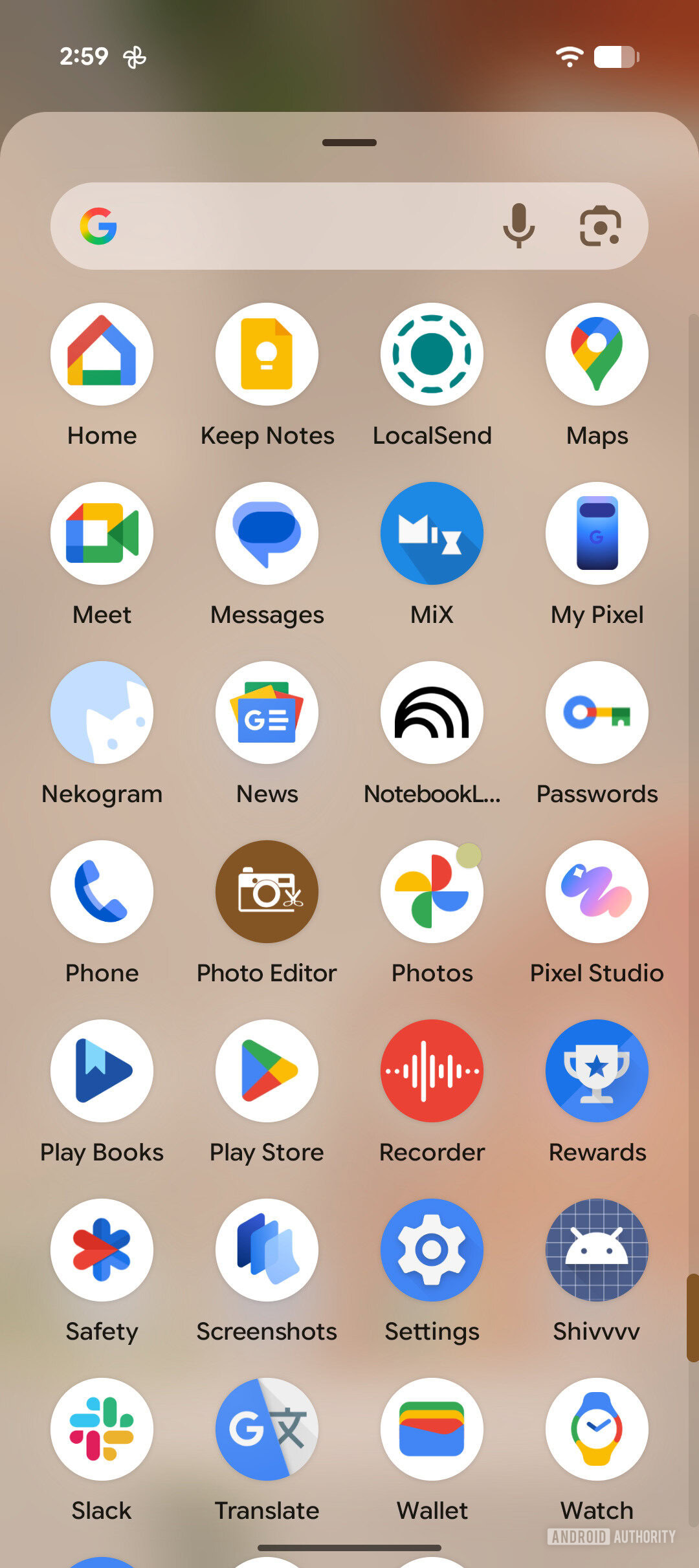Open Google Lens camera search
699x1568 pixels.
point(600,226)
